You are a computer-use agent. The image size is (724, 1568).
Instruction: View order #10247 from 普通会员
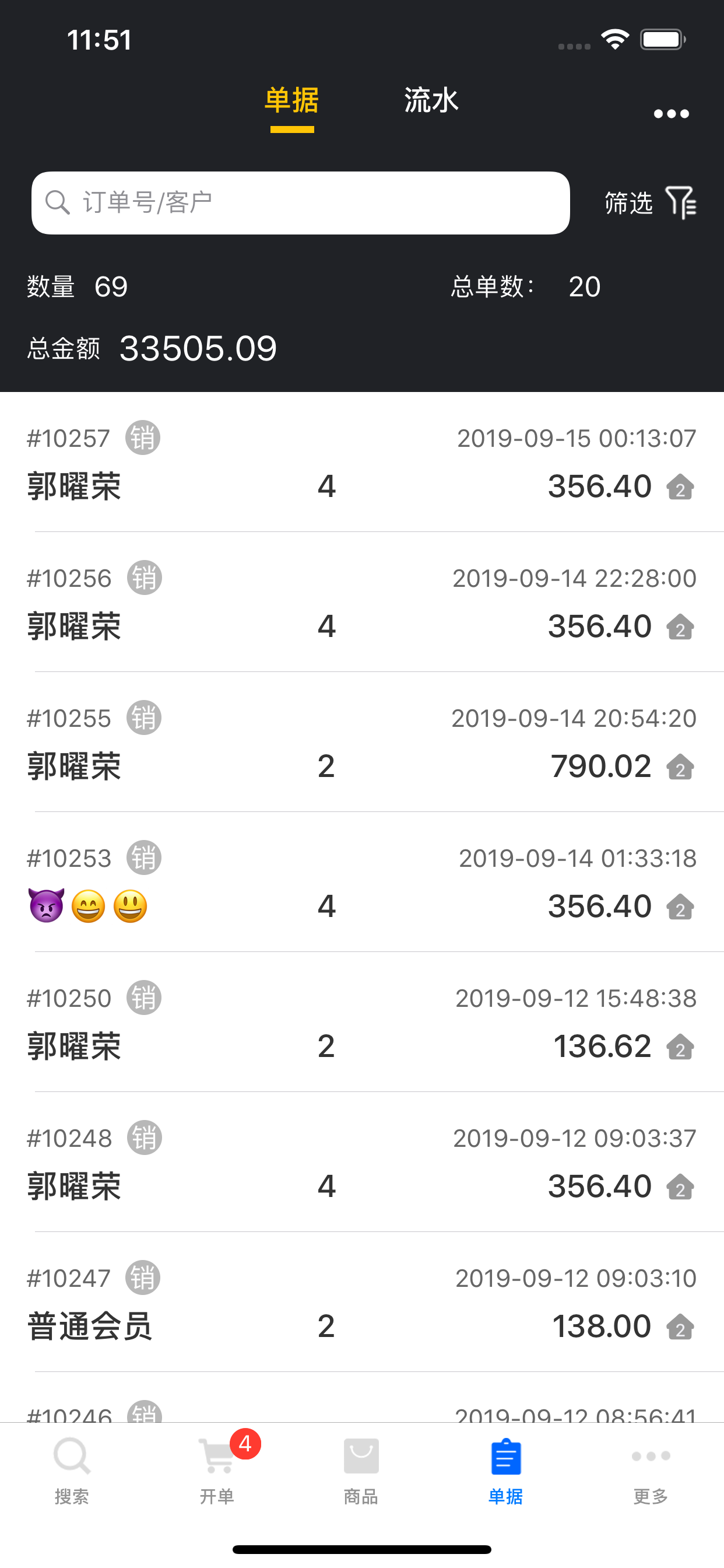362,1302
